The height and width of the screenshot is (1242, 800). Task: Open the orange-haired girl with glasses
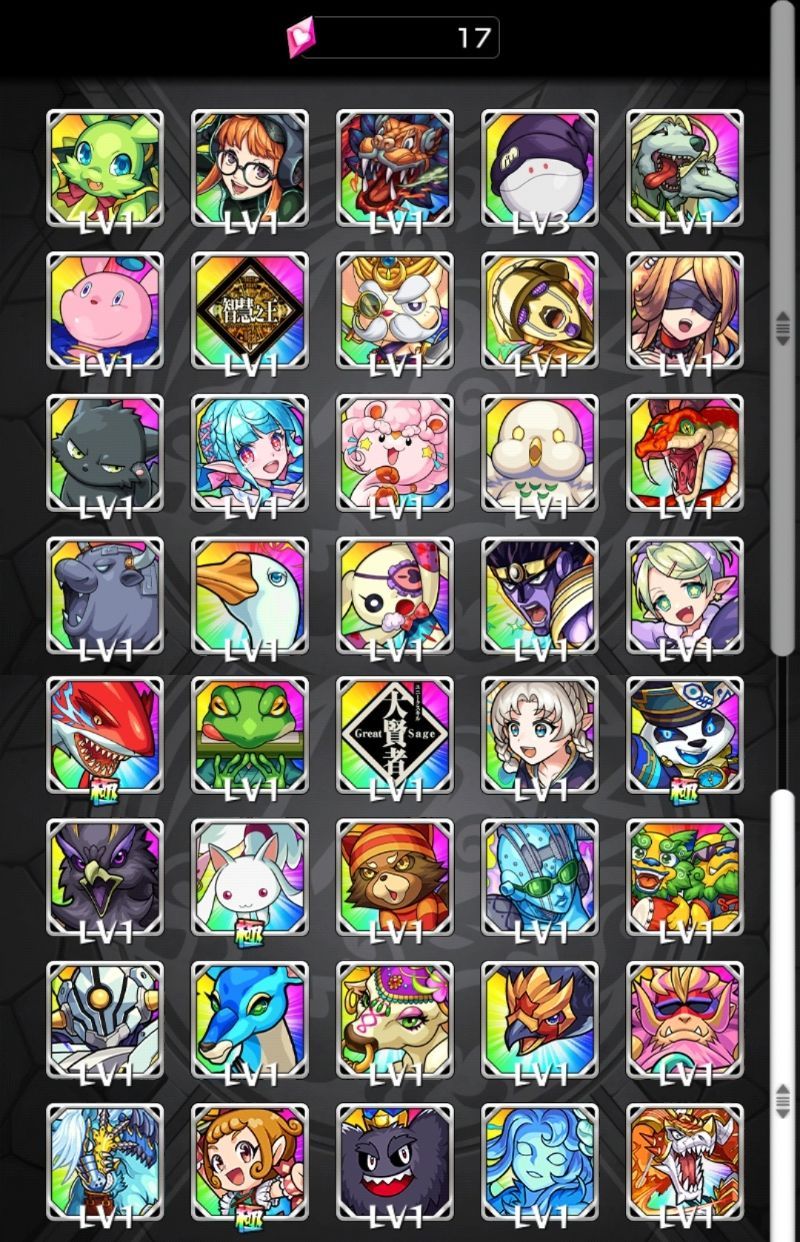pyautogui.click(x=250, y=168)
